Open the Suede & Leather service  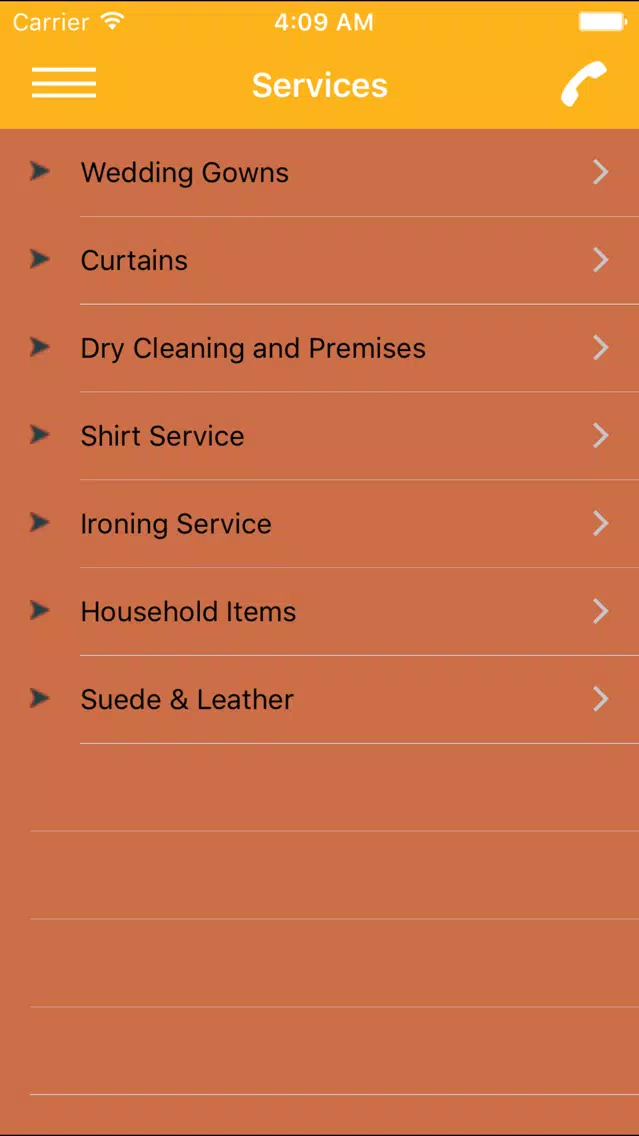pos(320,699)
